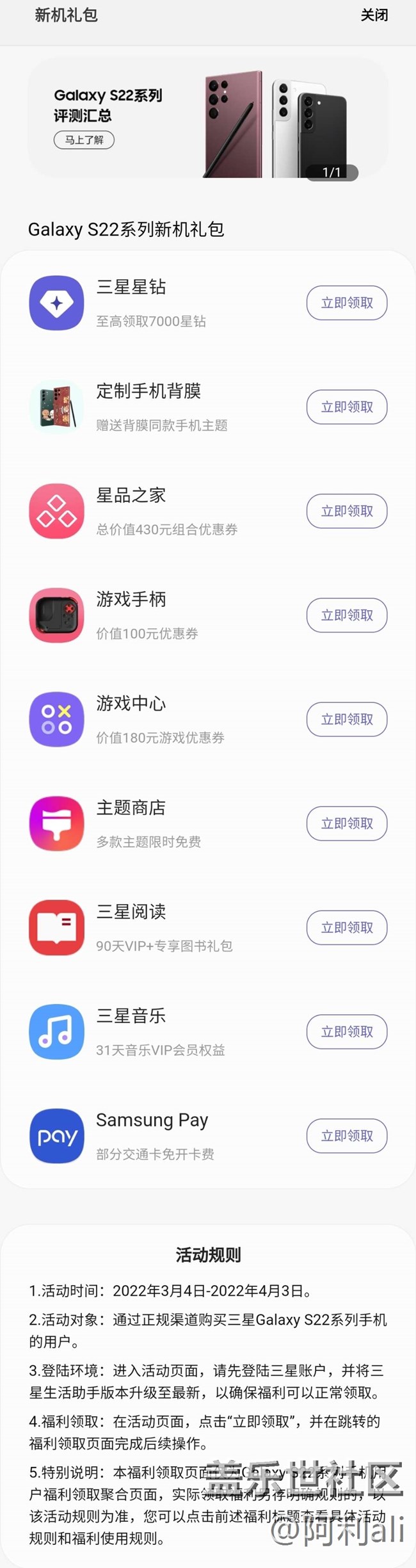Claim the Samsung Pay benefit
Image resolution: width=416 pixels, height=1568 pixels.
[x=346, y=1136]
